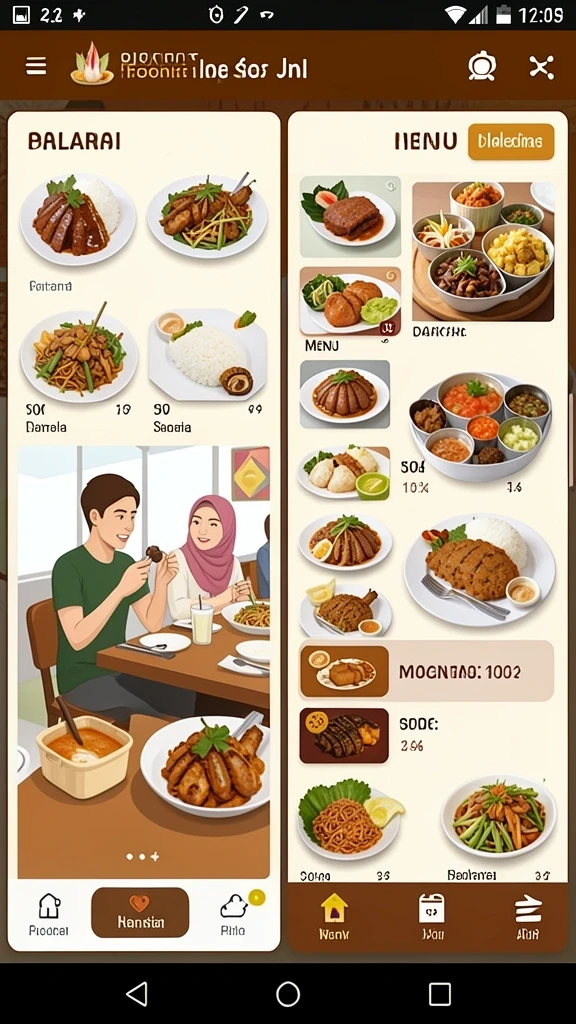Open the wooden tray of assorted bowls card
Image resolution: width=576 pixels, height=1024 pixels.
click(x=483, y=251)
